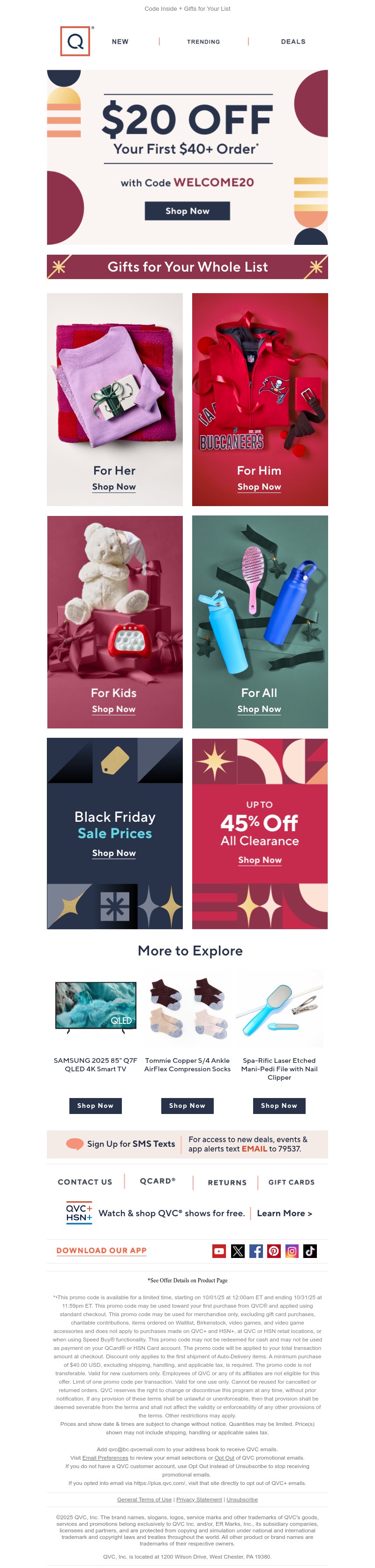Open the NEW navigation link
The height and width of the screenshot is (1568, 375).
[120, 42]
